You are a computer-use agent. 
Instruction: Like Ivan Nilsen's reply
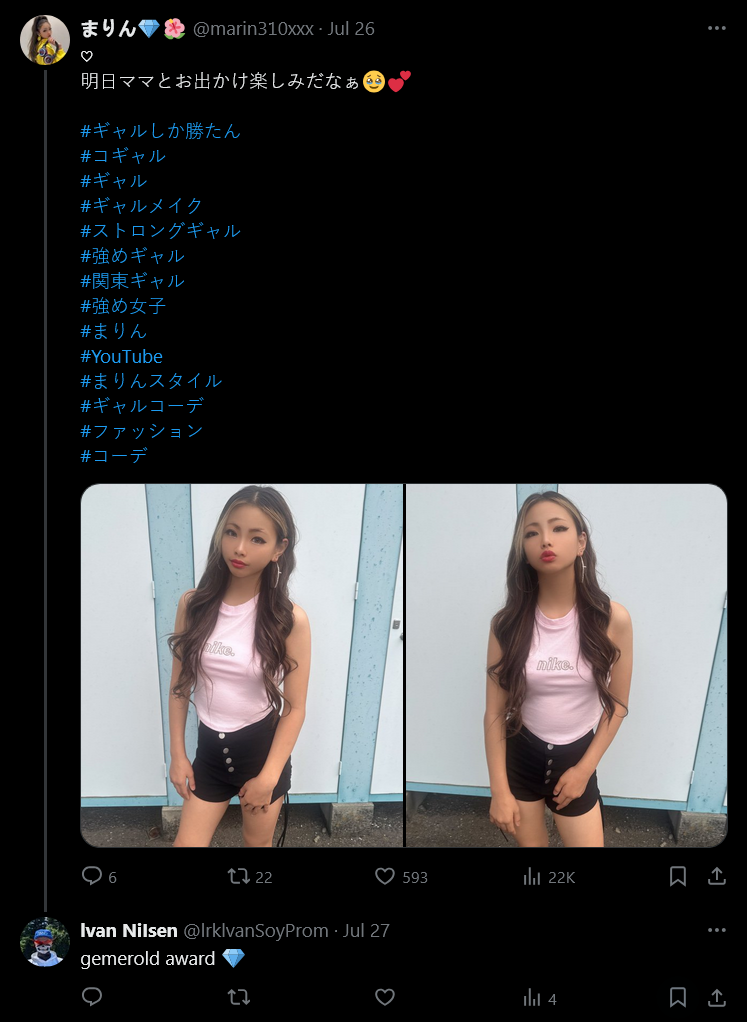tap(385, 997)
